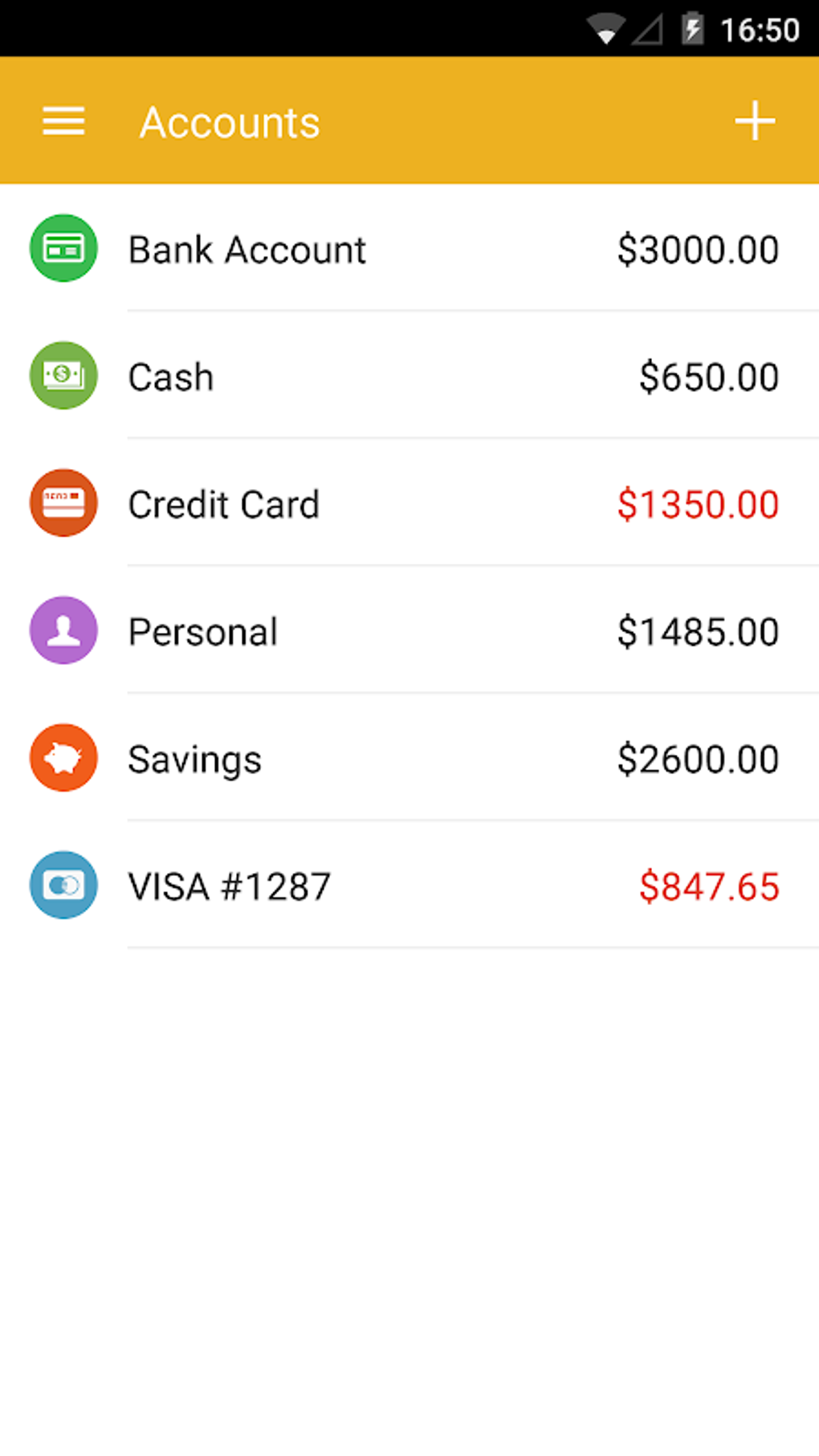The height and width of the screenshot is (1456, 819).
Task: Tap the green Cash money icon
Action: click(x=63, y=376)
